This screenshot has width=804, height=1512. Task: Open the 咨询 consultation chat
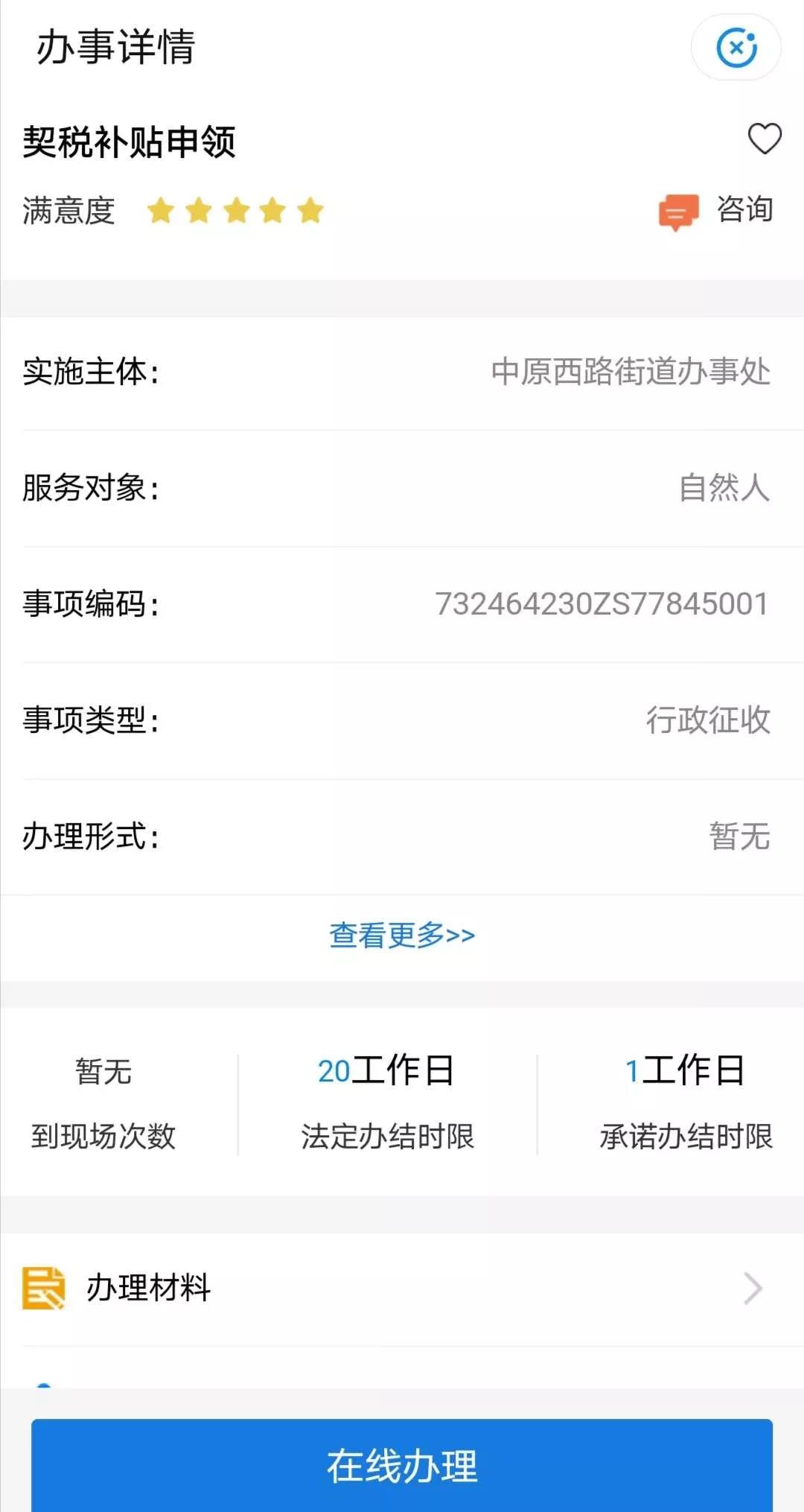(x=716, y=211)
